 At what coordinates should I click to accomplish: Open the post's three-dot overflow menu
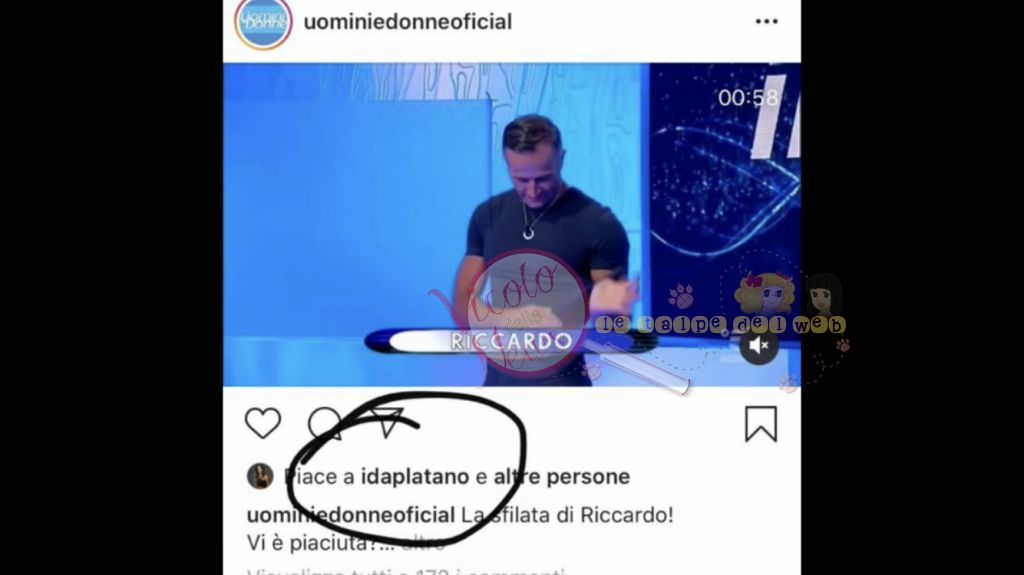766,22
